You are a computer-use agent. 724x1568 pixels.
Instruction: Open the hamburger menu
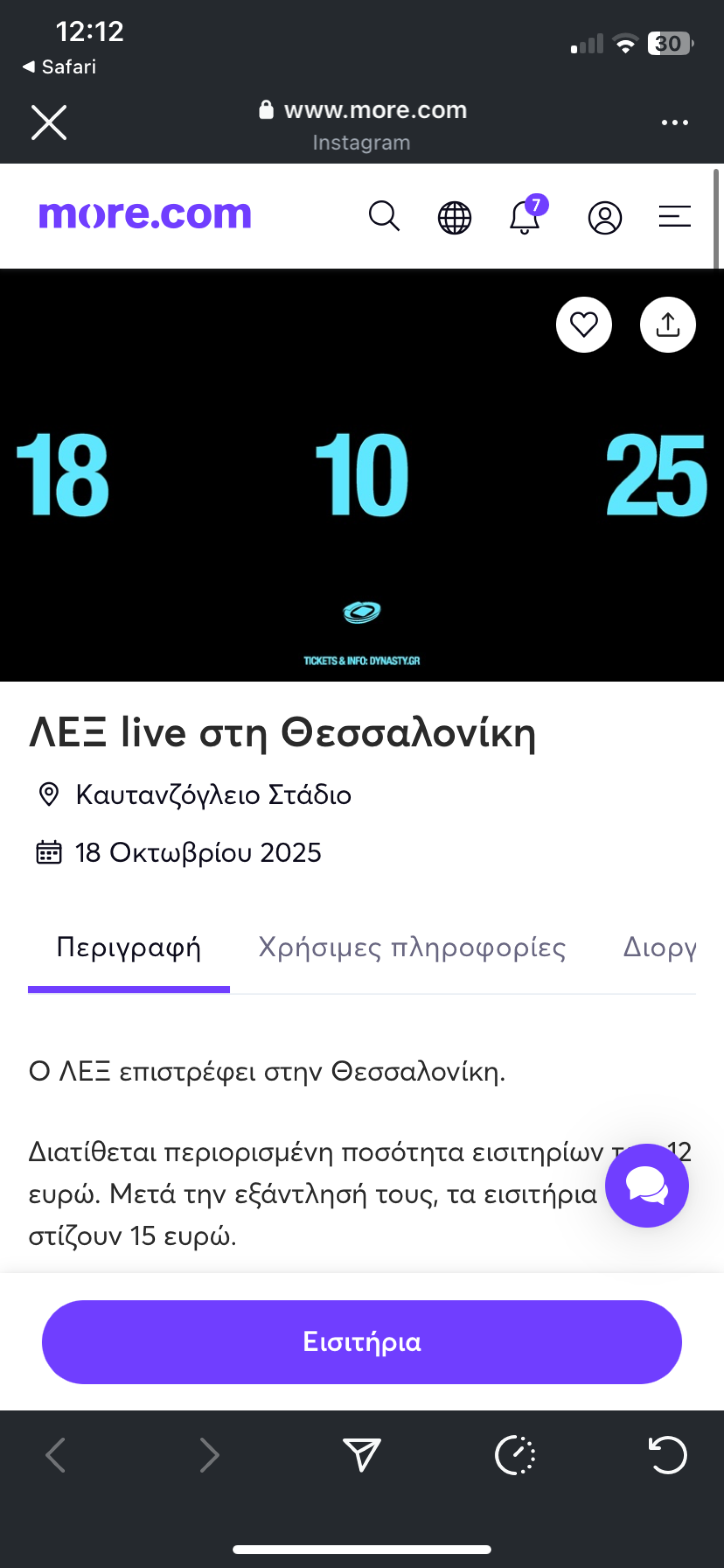(x=675, y=217)
